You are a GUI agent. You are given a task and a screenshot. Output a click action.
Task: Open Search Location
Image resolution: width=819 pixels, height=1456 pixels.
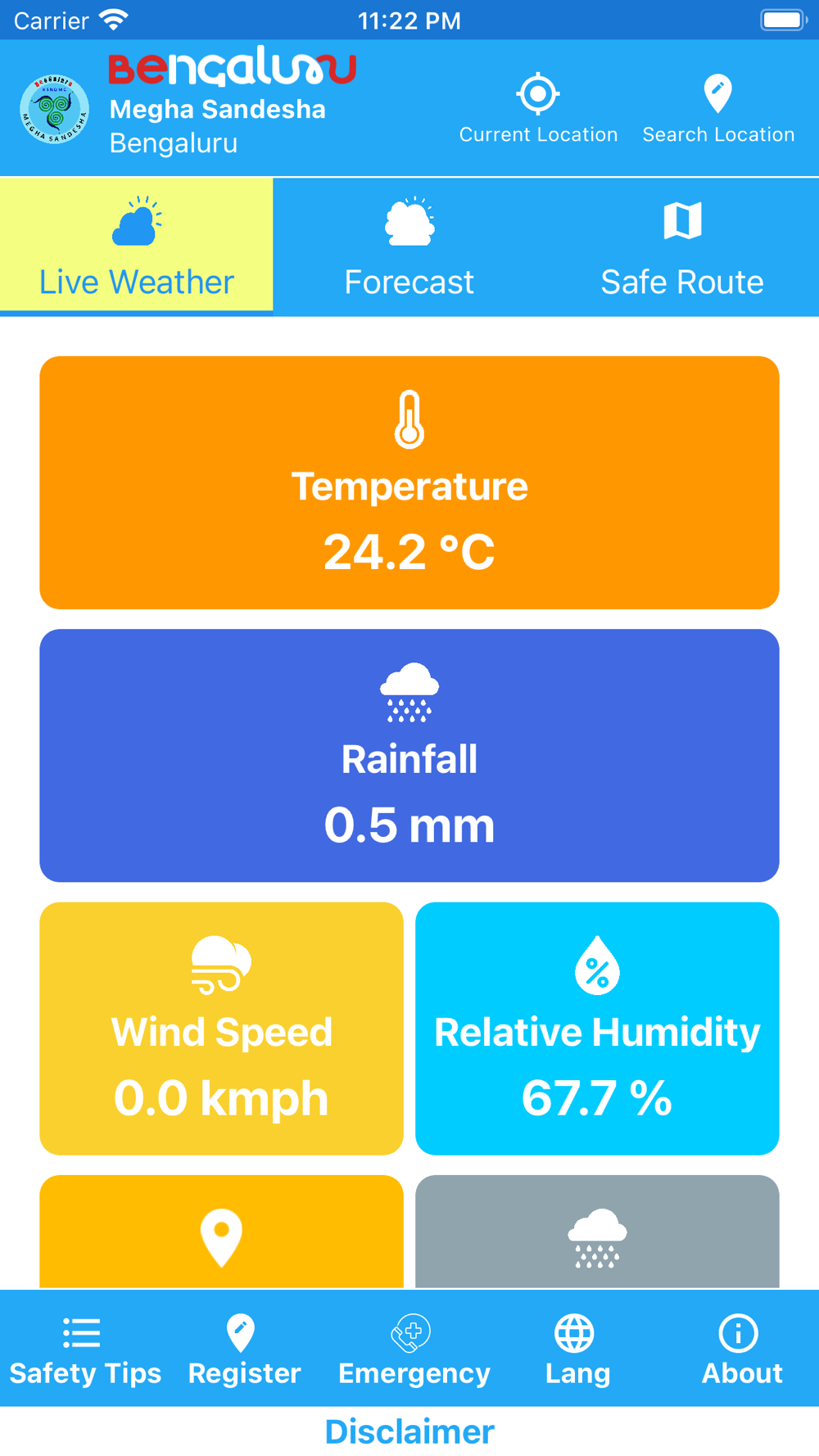pyautogui.click(x=718, y=109)
